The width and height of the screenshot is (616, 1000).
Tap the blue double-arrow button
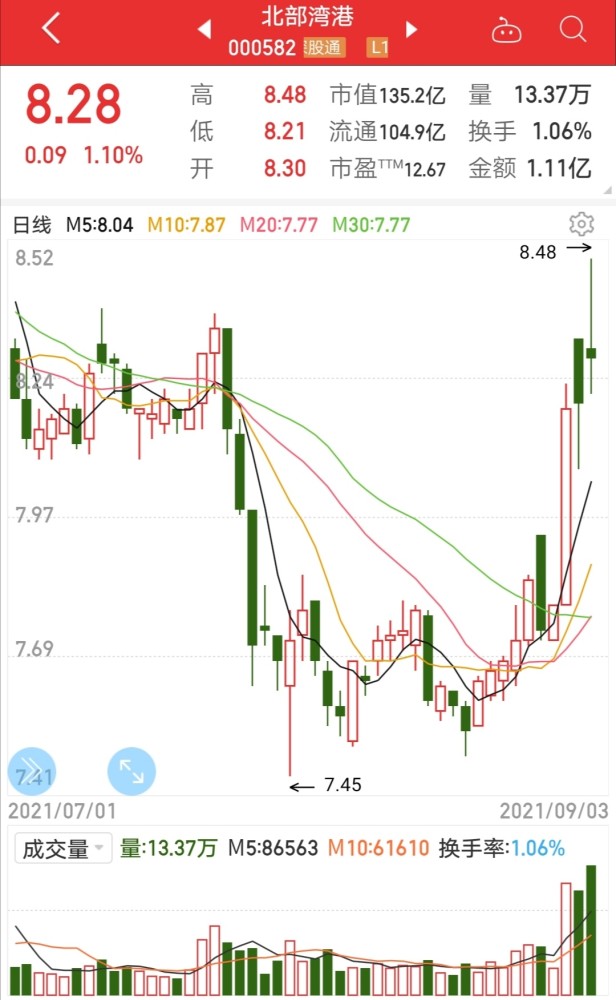coord(31,771)
